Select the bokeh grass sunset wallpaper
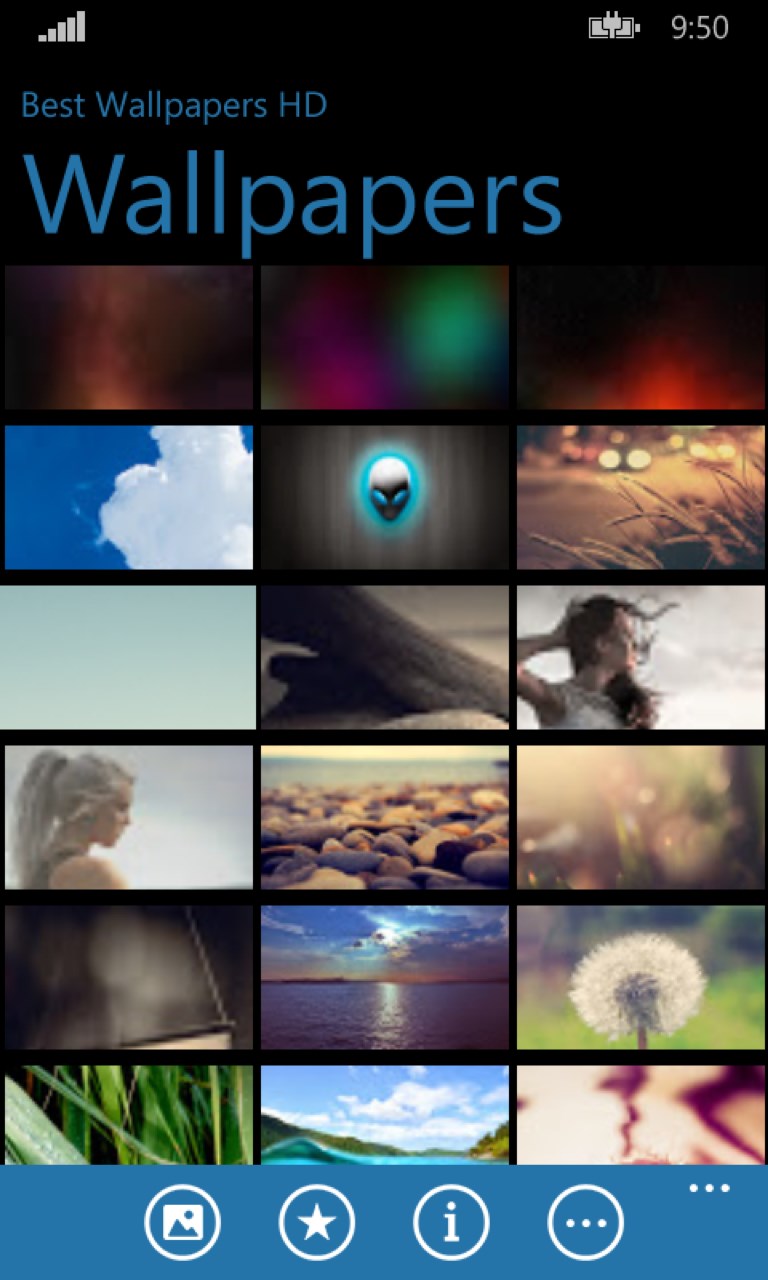The image size is (768, 1280). 641,497
